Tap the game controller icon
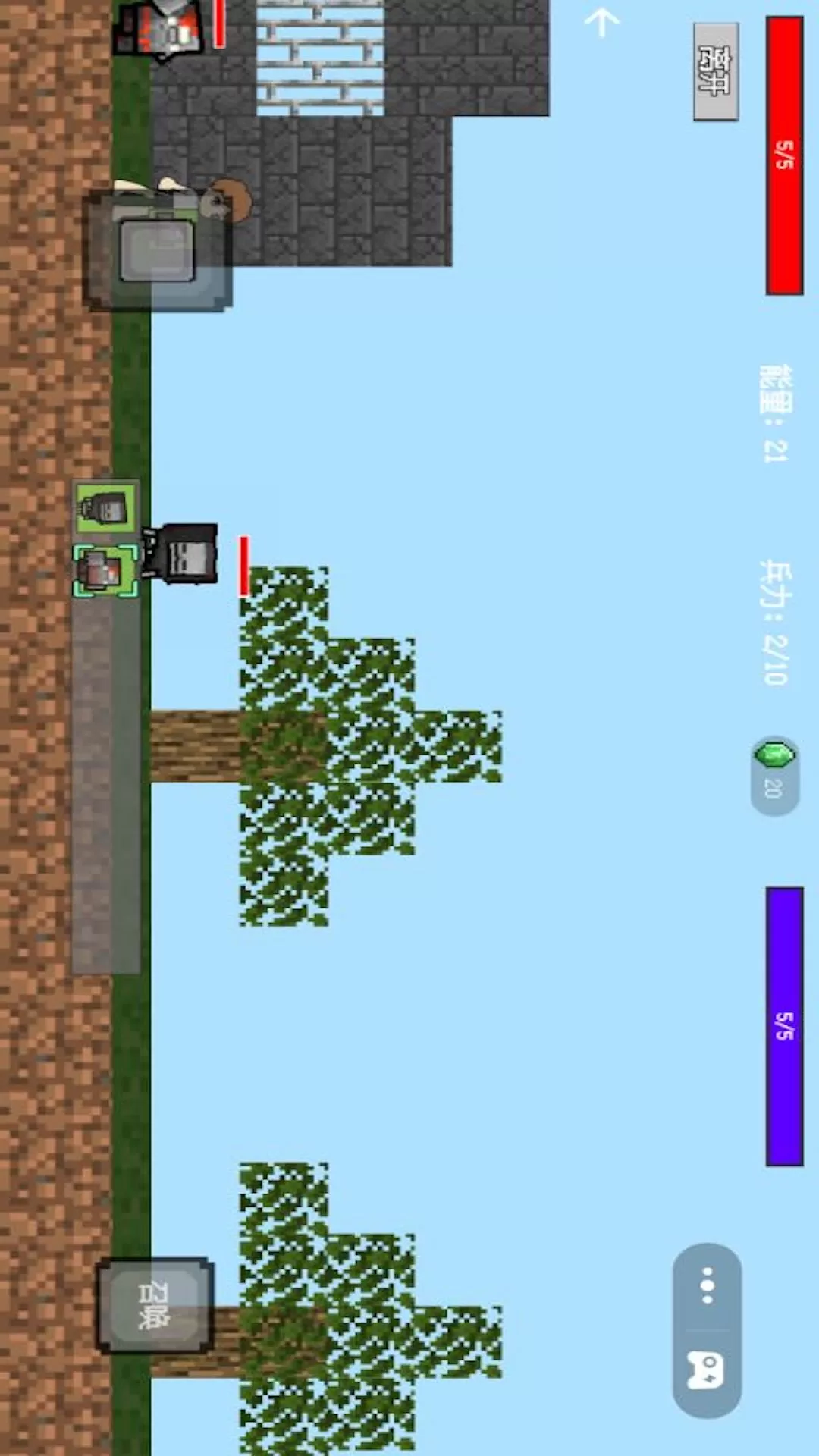Image resolution: width=819 pixels, height=1456 pixels. coord(705,1370)
